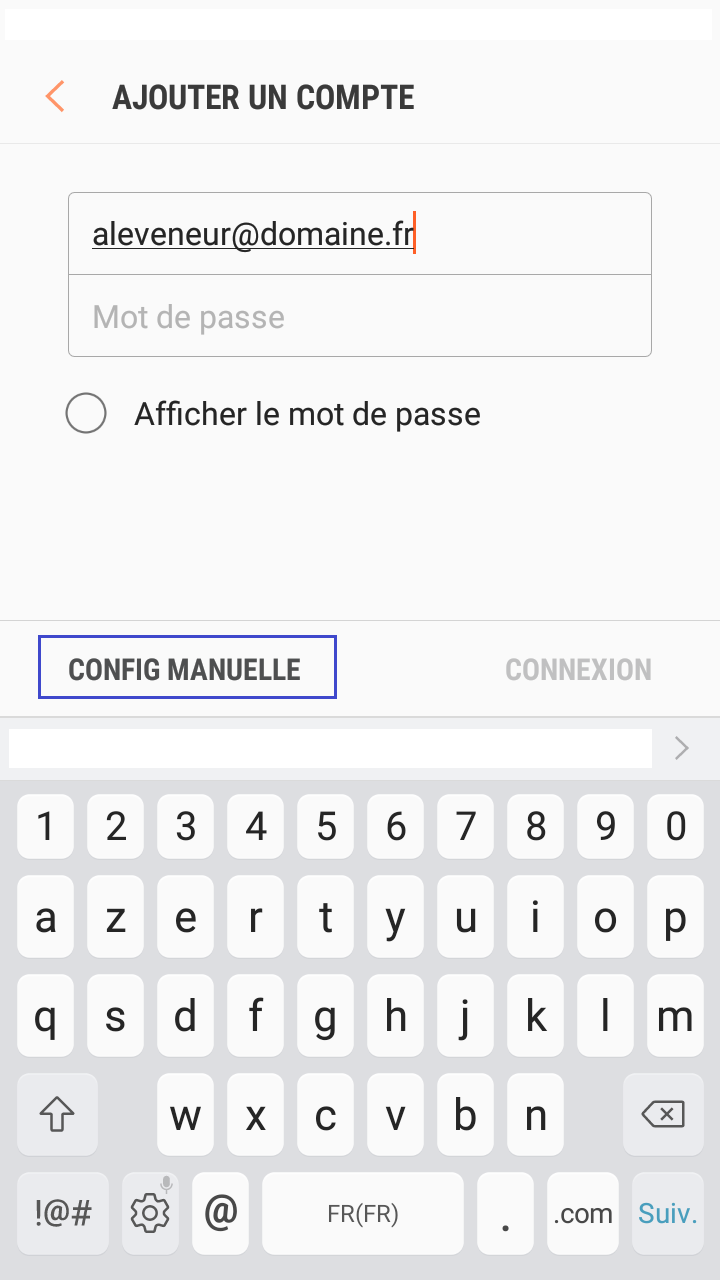Enable Afficher le mot de passe
This screenshot has height=1280, width=720.
click(x=86, y=413)
